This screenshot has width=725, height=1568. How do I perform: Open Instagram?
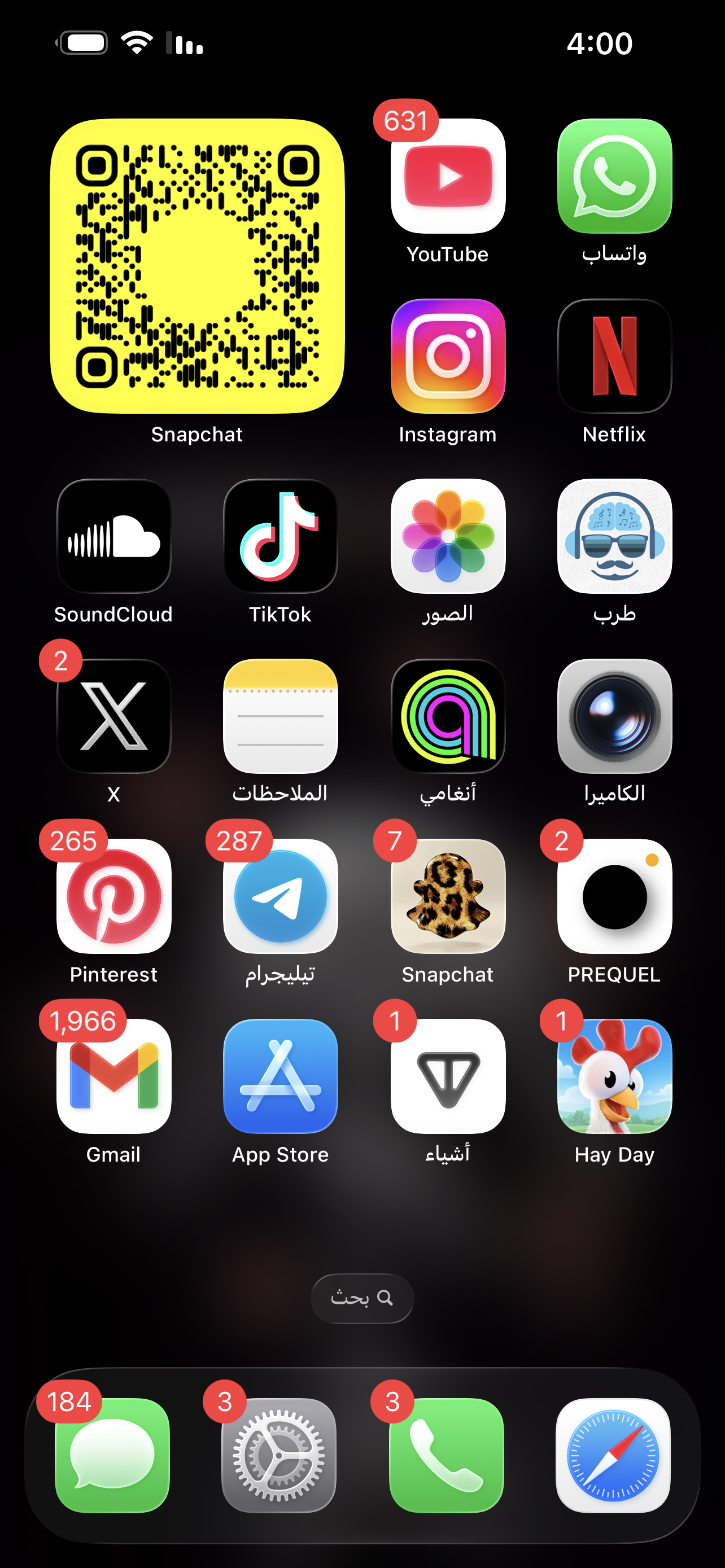[448, 356]
